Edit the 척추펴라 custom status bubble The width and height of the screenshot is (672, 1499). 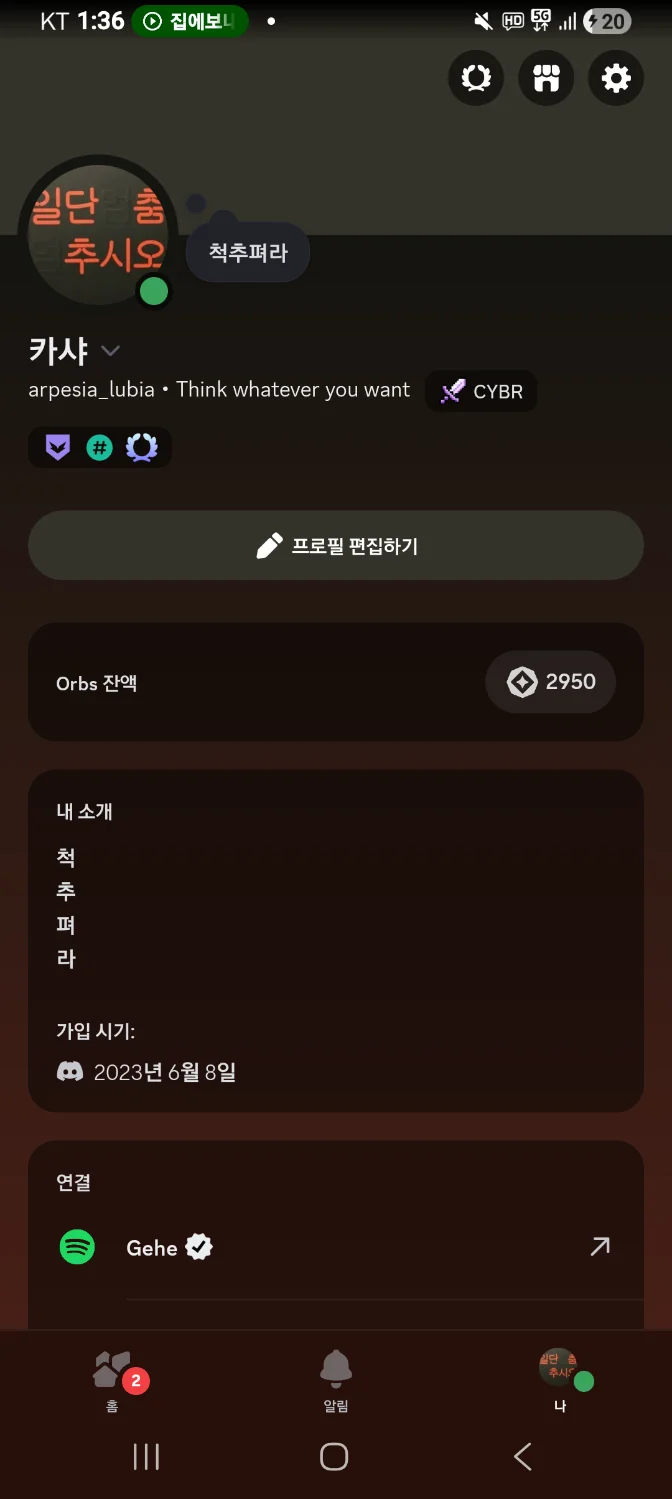pos(248,253)
